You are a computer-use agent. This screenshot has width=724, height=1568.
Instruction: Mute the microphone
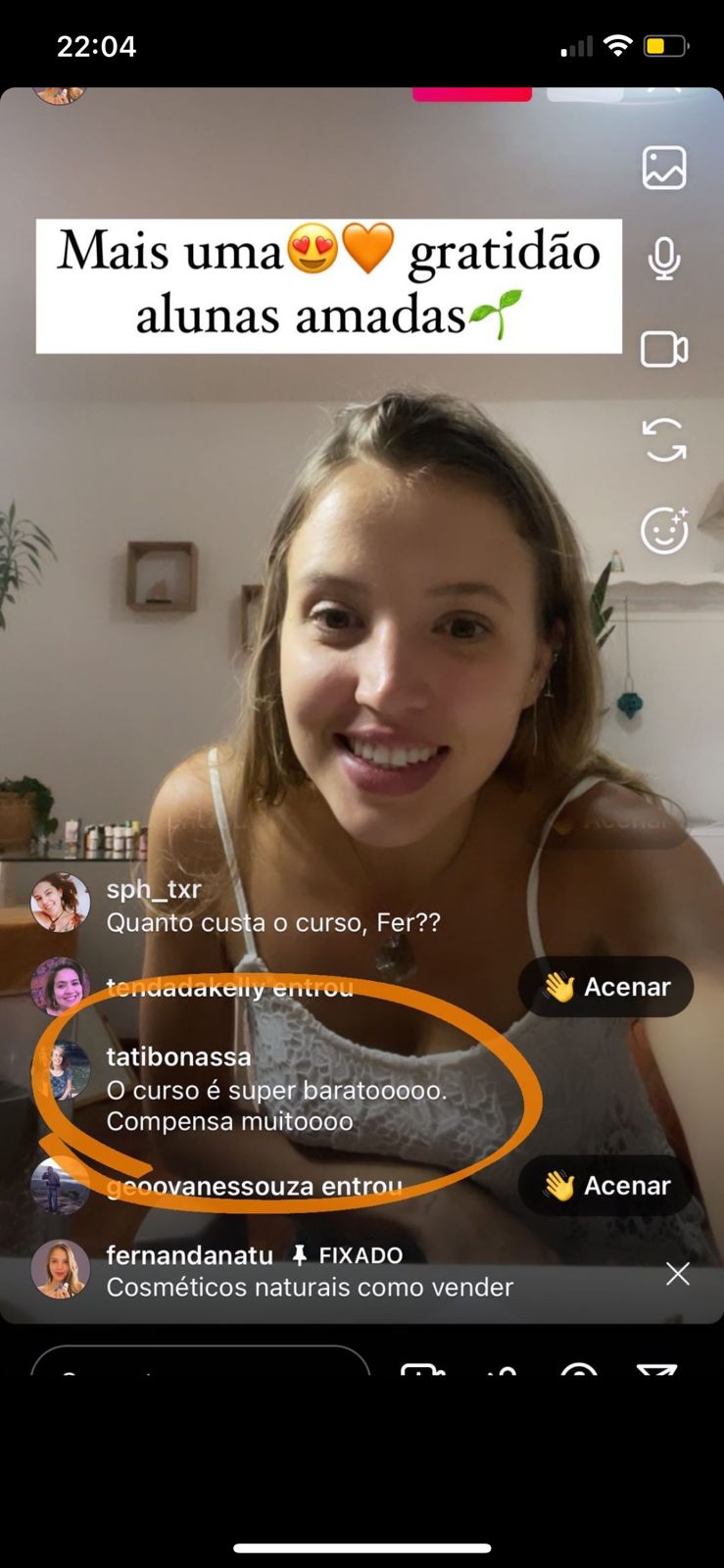663,259
